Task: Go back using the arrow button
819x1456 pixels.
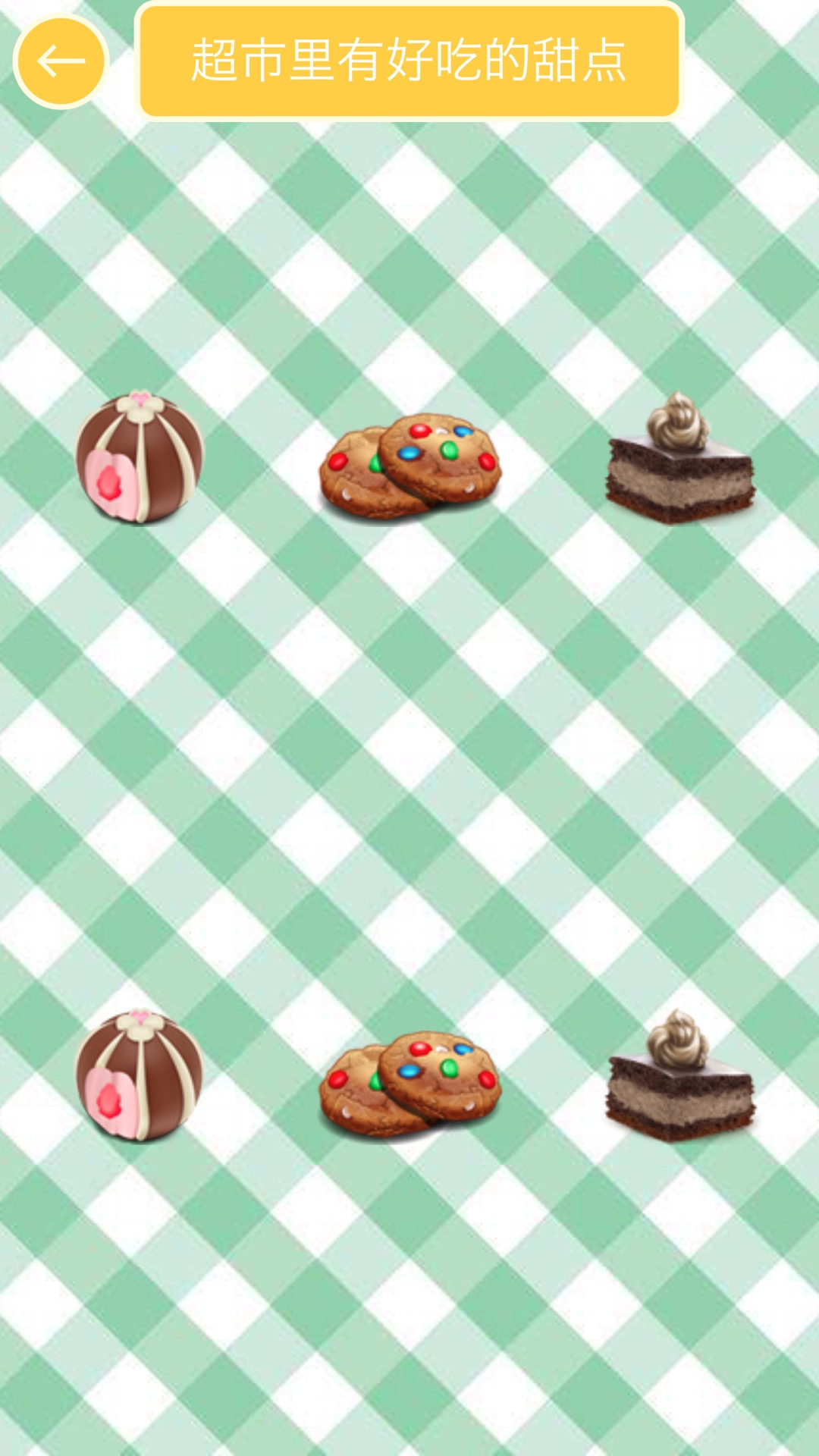Action: tap(61, 61)
